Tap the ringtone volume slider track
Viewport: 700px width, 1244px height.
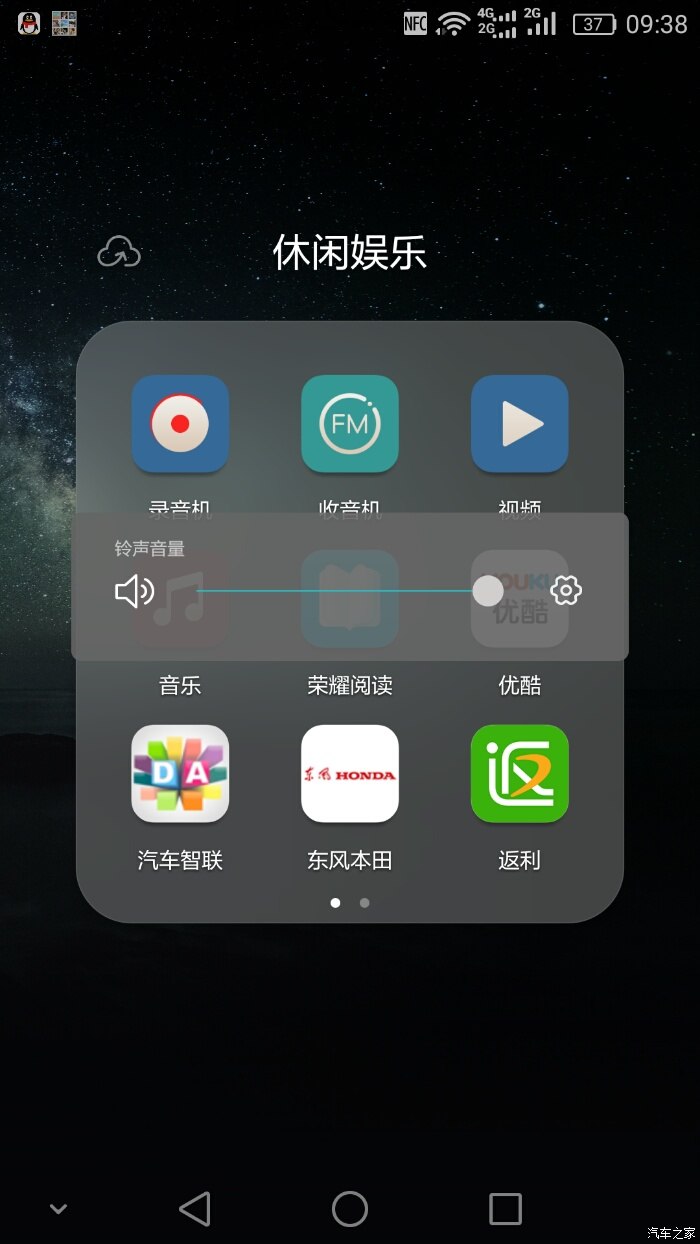[x=340, y=591]
